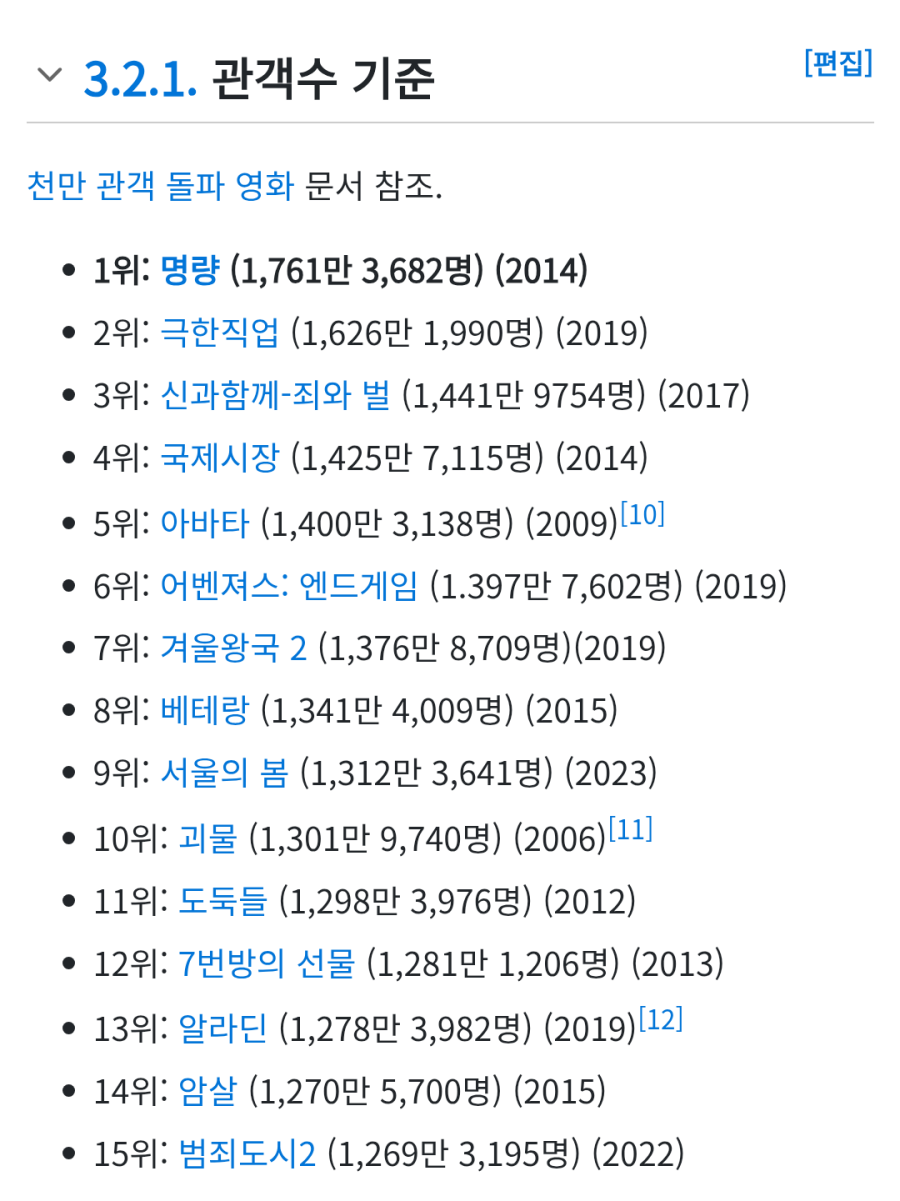Open the 명량 movie link
The width and height of the screenshot is (900, 1201).
pyautogui.click(x=189, y=270)
